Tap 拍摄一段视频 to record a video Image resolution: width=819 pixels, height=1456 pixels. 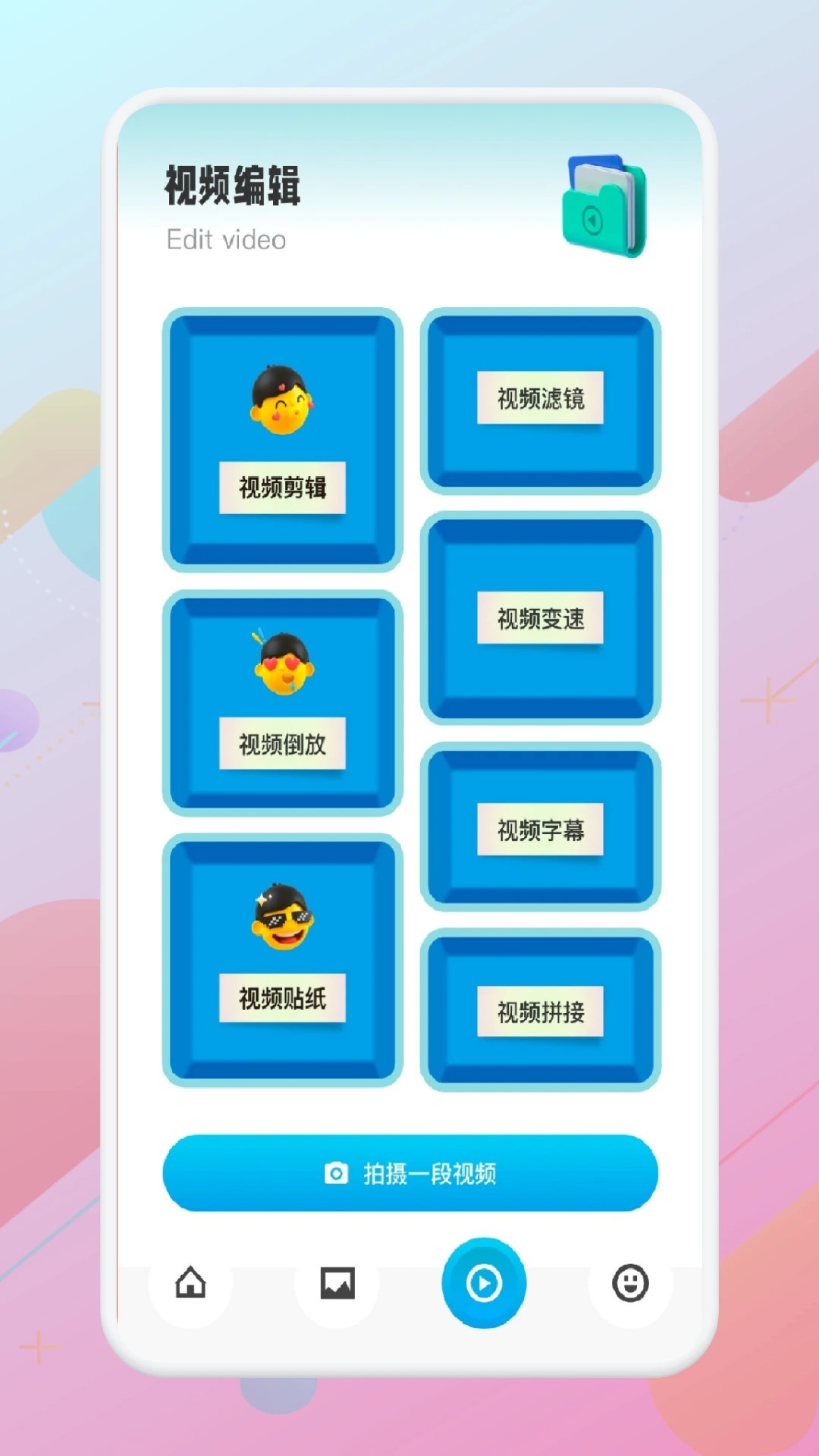pyautogui.click(x=409, y=1173)
